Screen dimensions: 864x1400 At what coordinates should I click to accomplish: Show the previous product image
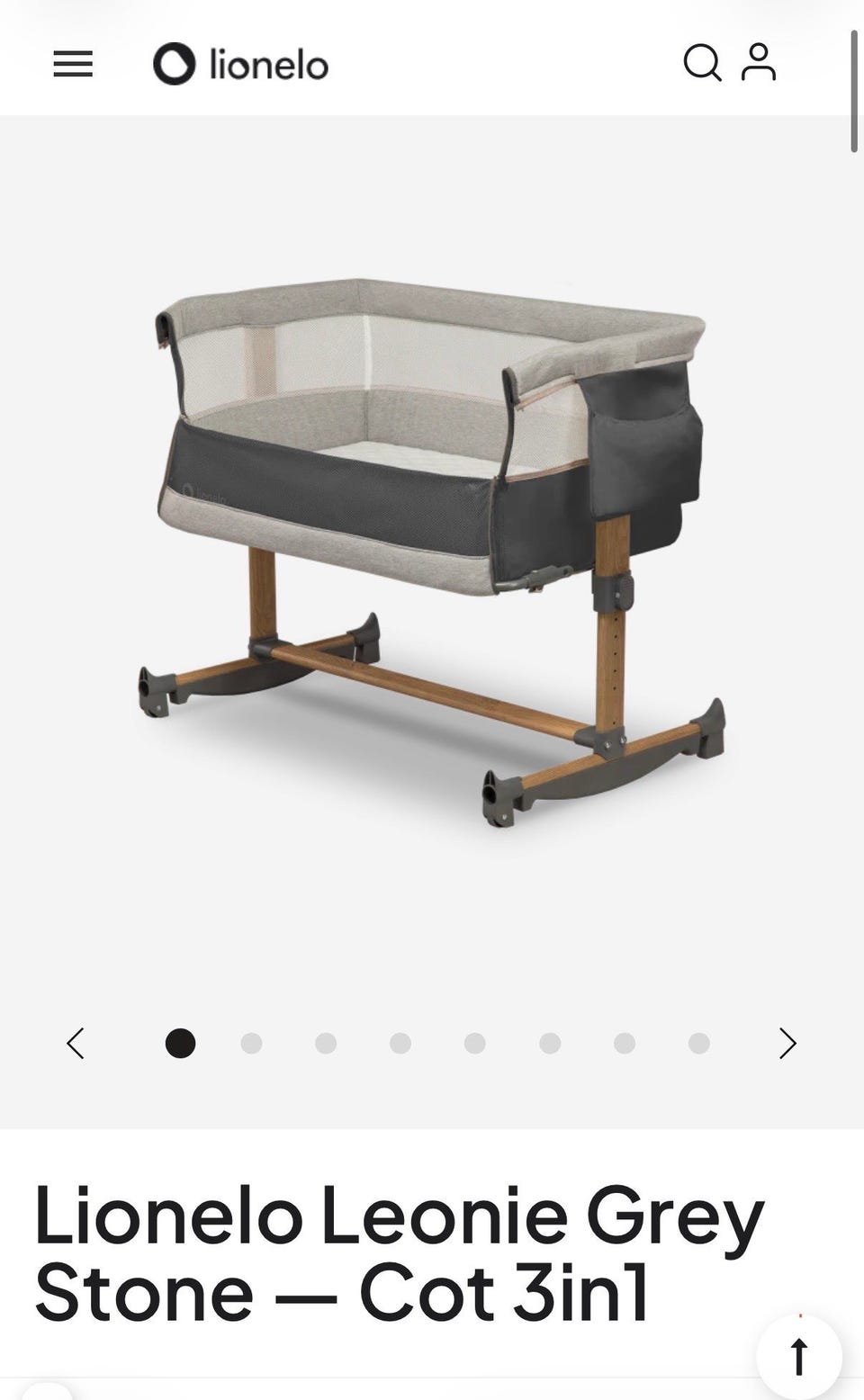point(76,1044)
